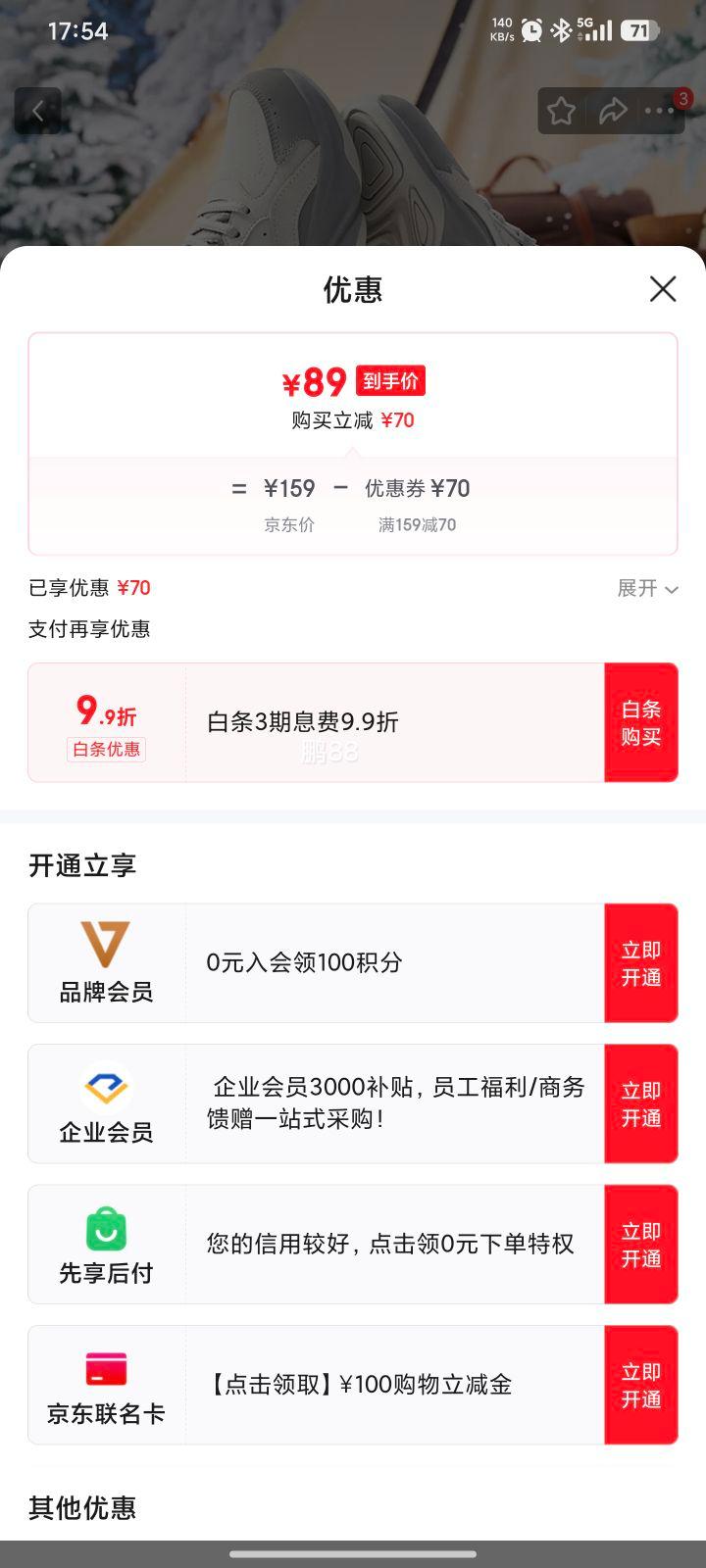706x1568 pixels.
Task: Enable 先享后付 using 立即开通
Action: coord(640,1245)
